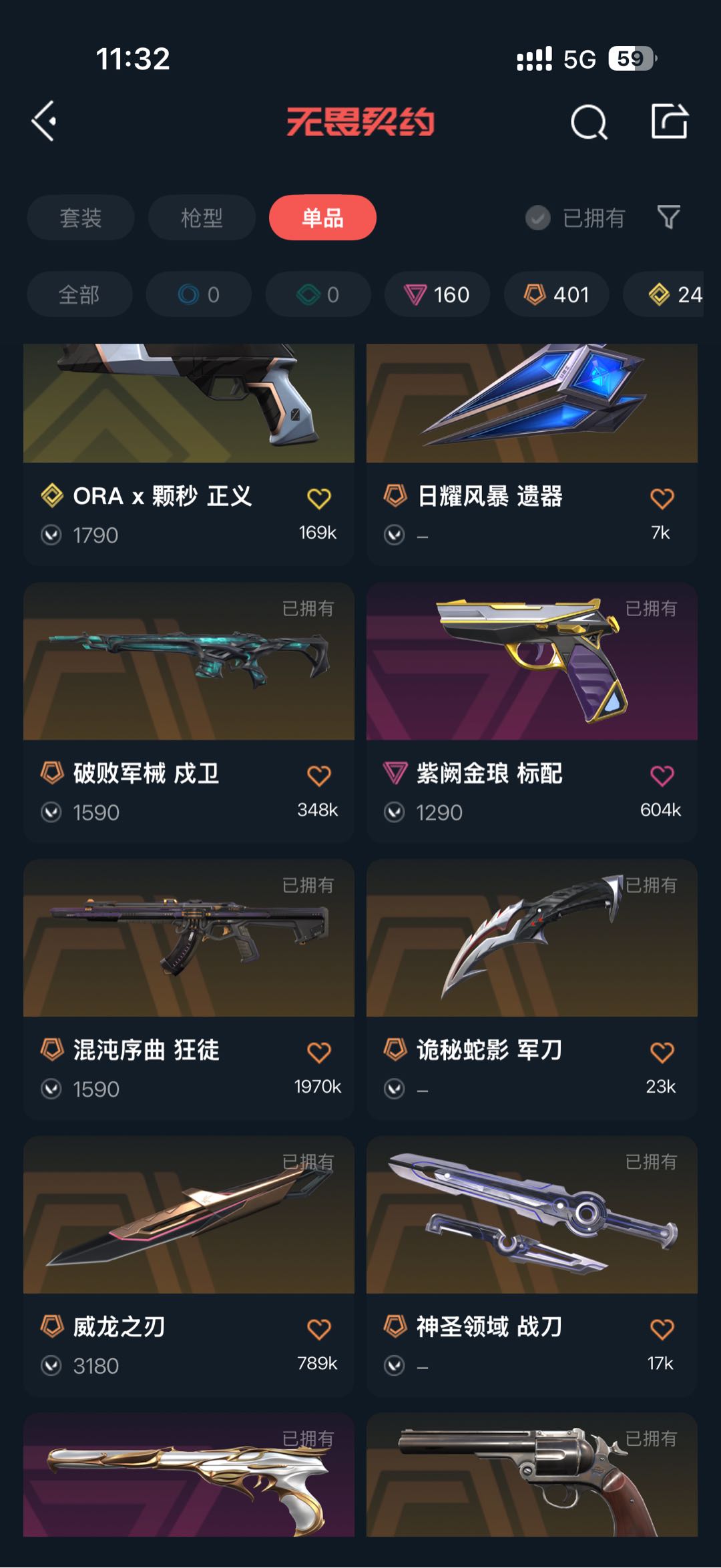Switch to the 套装 tab
This screenshot has width=721, height=1568.
tap(81, 218)
